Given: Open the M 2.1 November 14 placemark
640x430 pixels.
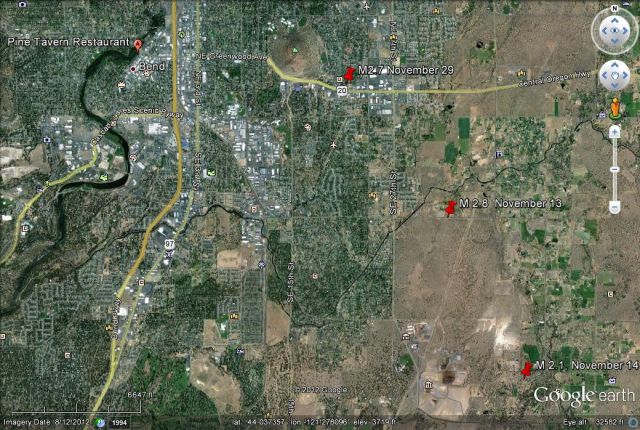Looking at the screenshot, I should pos(527,369).
